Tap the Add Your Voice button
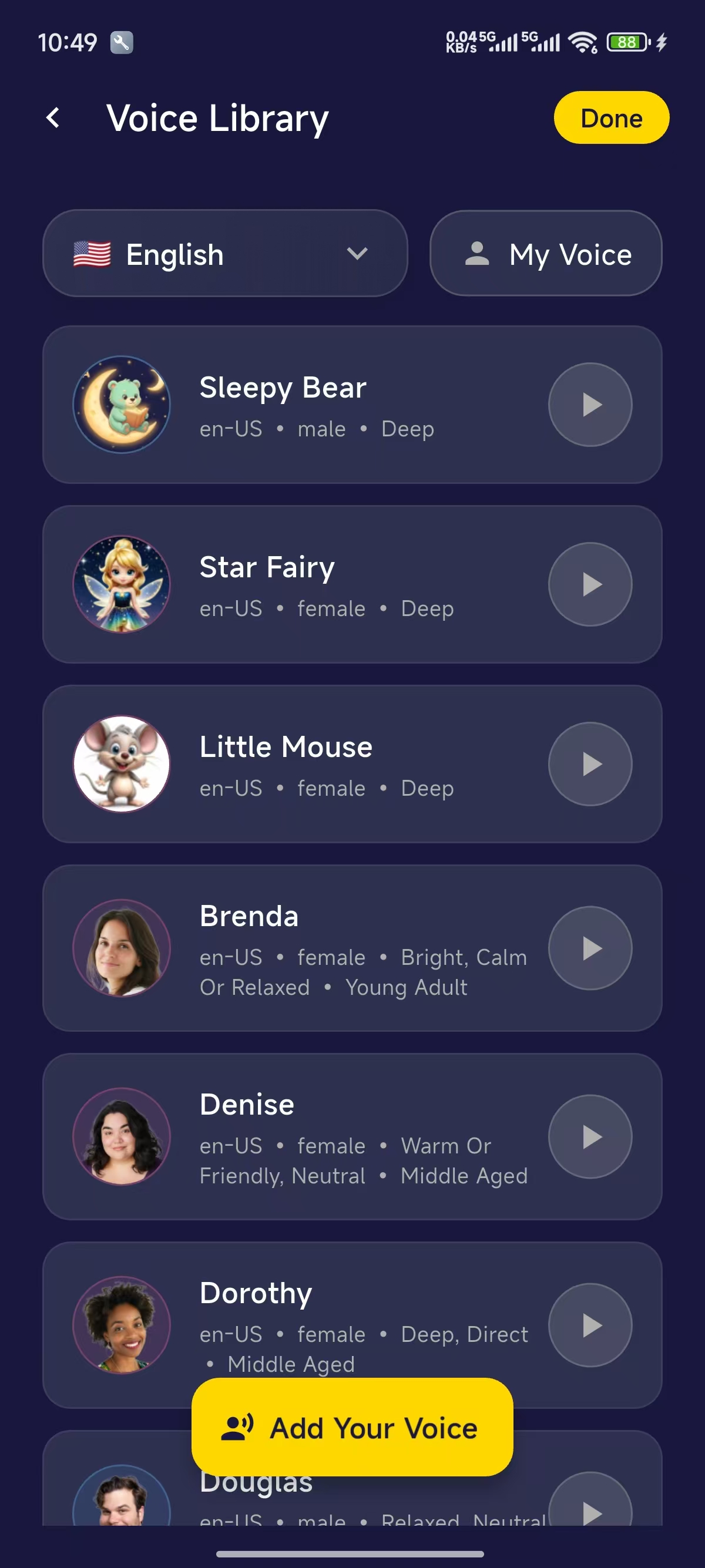Screen dimensions: 705x1568 click(352, 1427)
